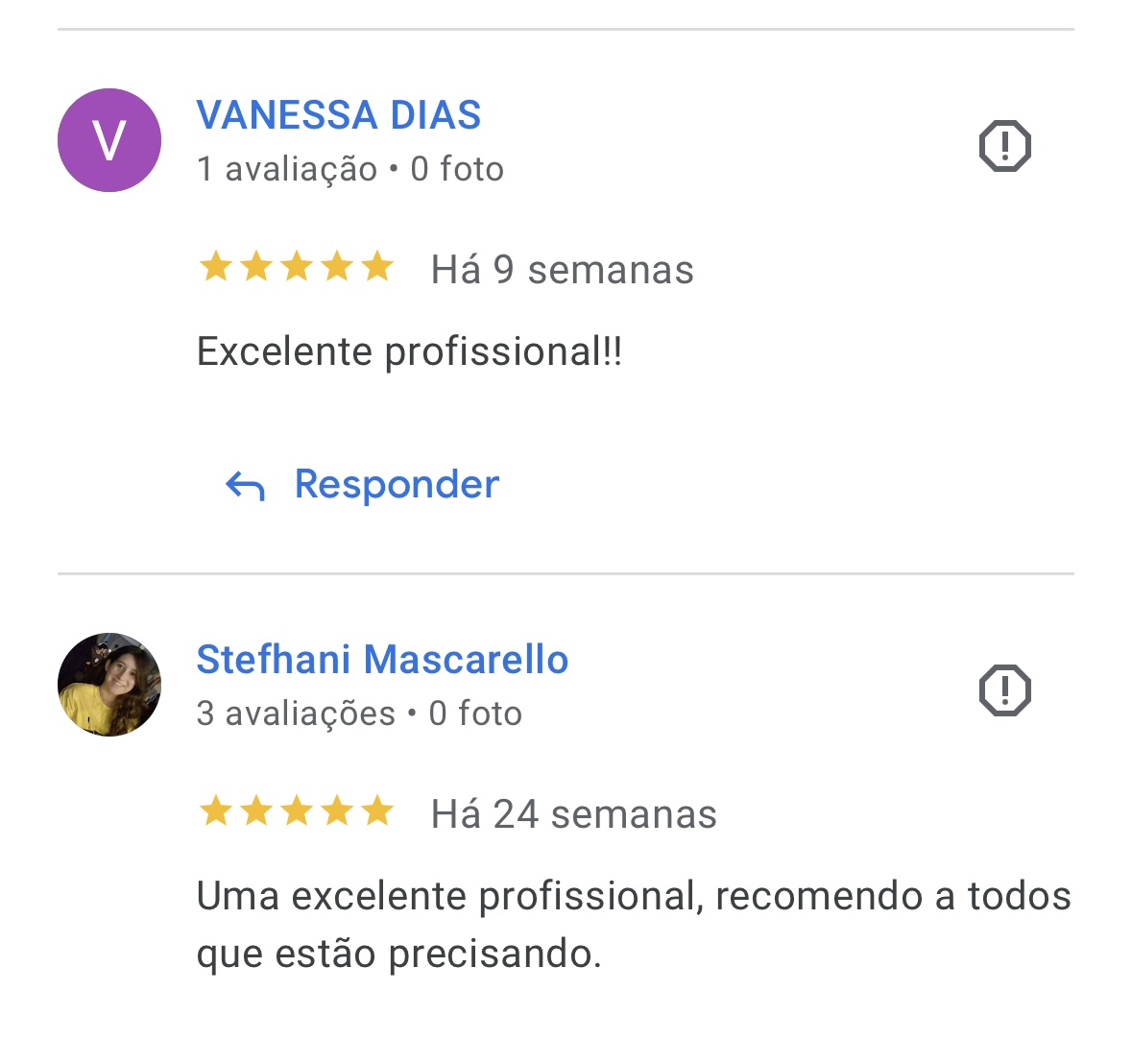Open Stefhani Mascarello's profile photo
Viewport: 1132px width, 1064px height.
[109, 685]
